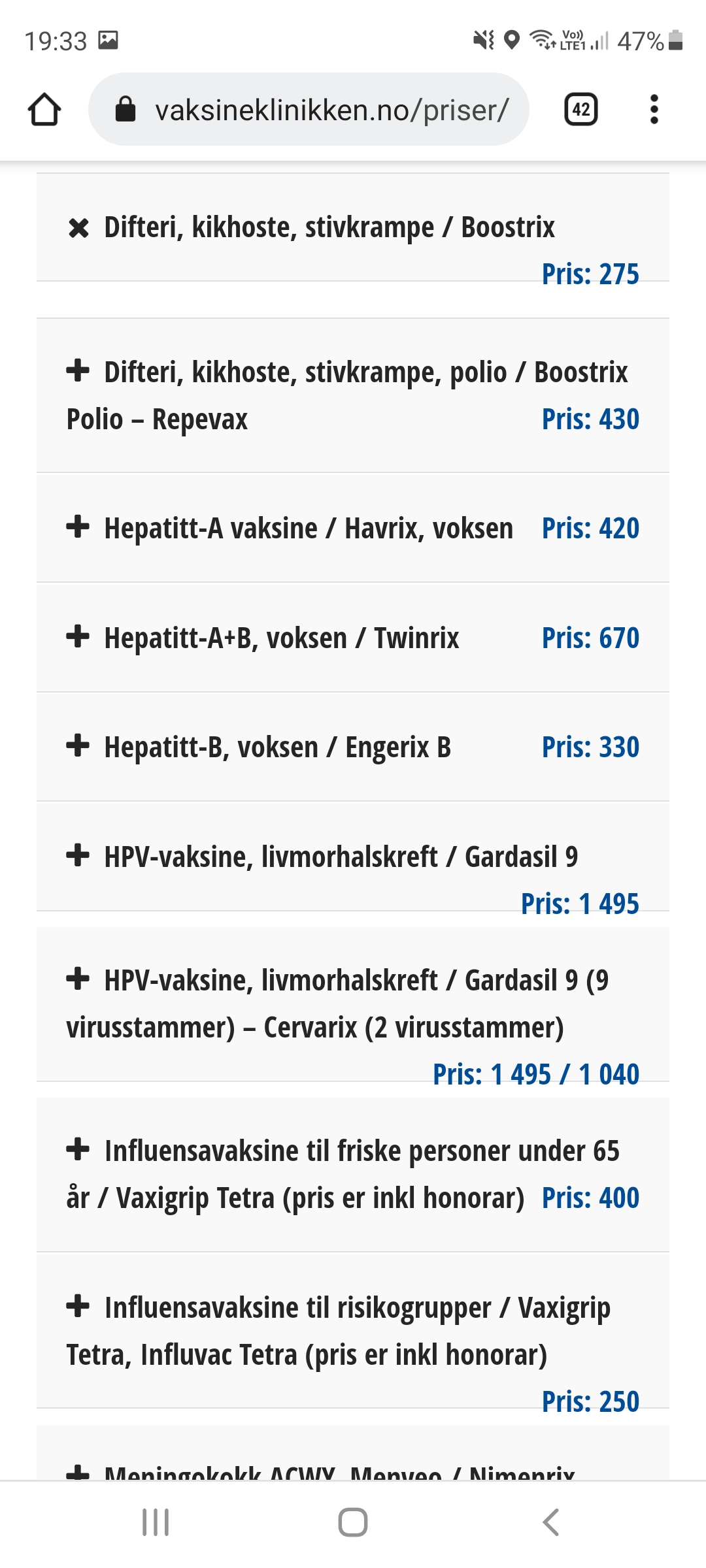Expand the Gardasil 9 – Cervarix row
Image resolution: width=706 pixels, height=1568 pixels.
353,1004
